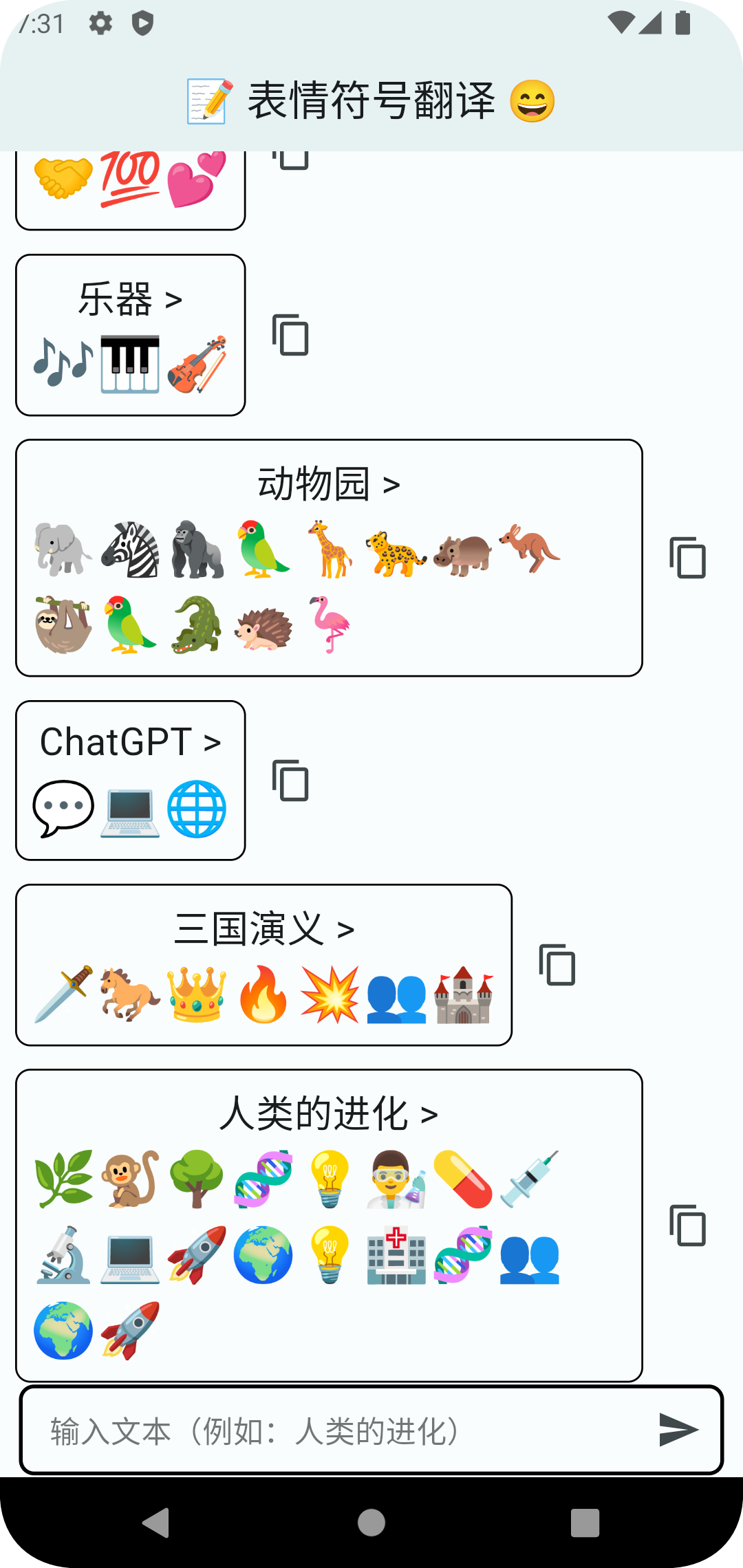Copy the 动物园 emoji translation
Image resolution: width=743 pixels, height=1568 pixels.
687,558
